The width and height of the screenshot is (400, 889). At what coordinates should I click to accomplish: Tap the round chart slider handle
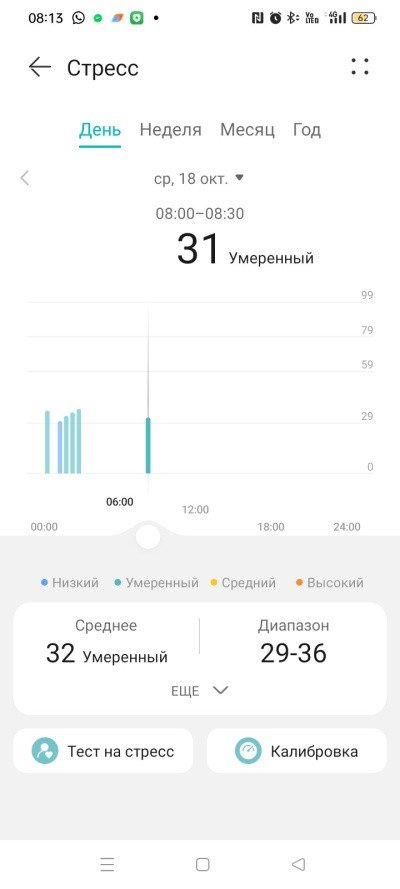tap(148, 536)
